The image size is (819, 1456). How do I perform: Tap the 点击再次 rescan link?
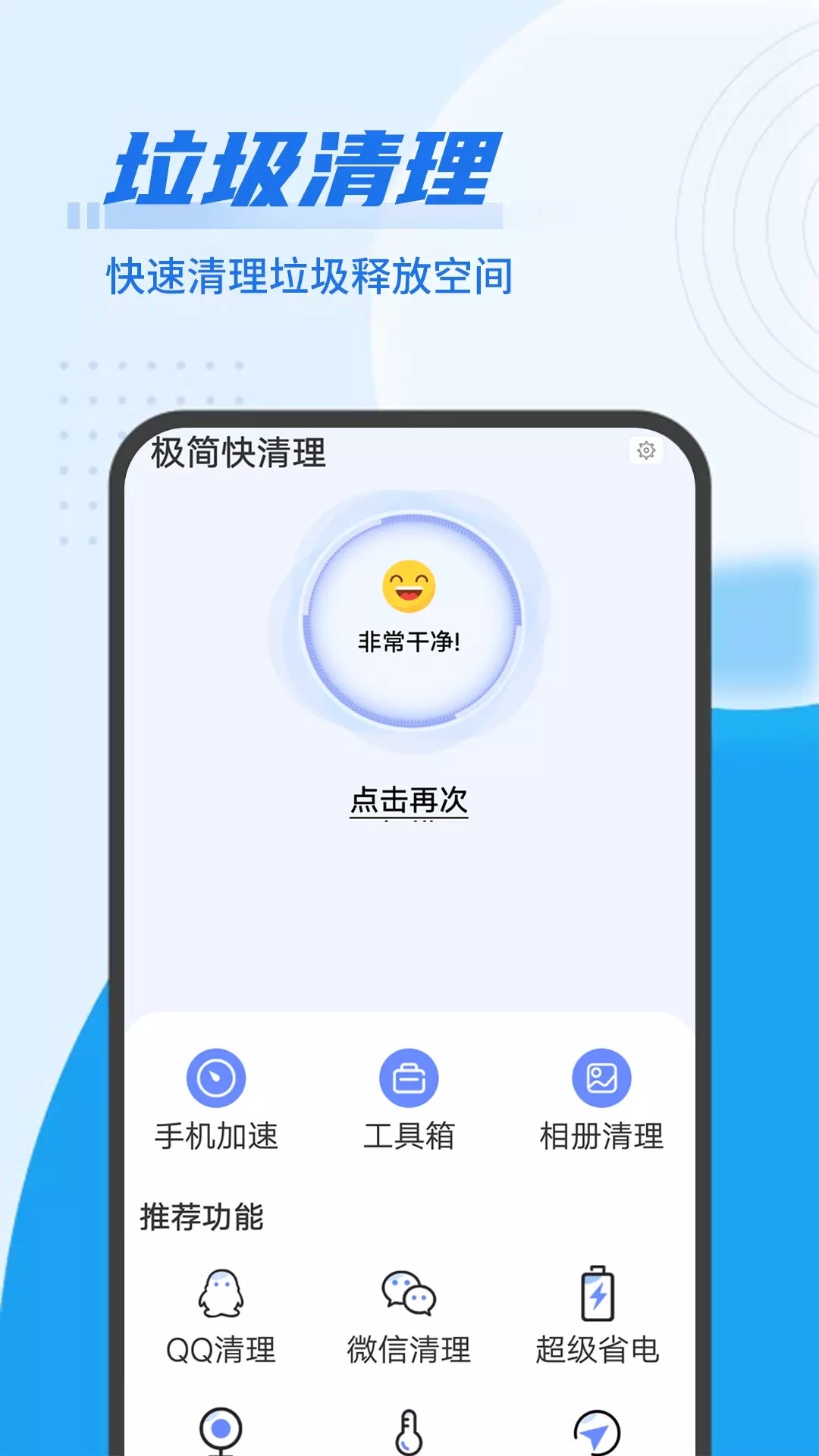pyautogui.click(x=410, y=799)
